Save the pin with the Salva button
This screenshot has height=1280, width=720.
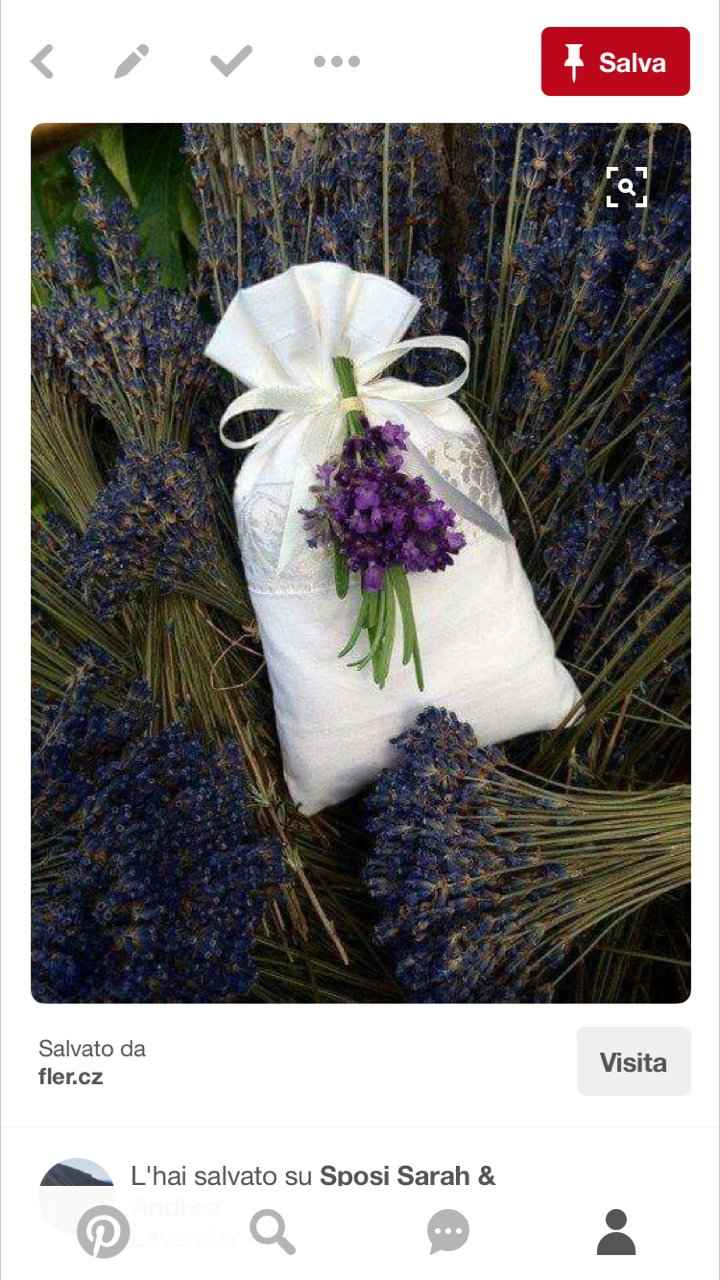tap(615, 62)
